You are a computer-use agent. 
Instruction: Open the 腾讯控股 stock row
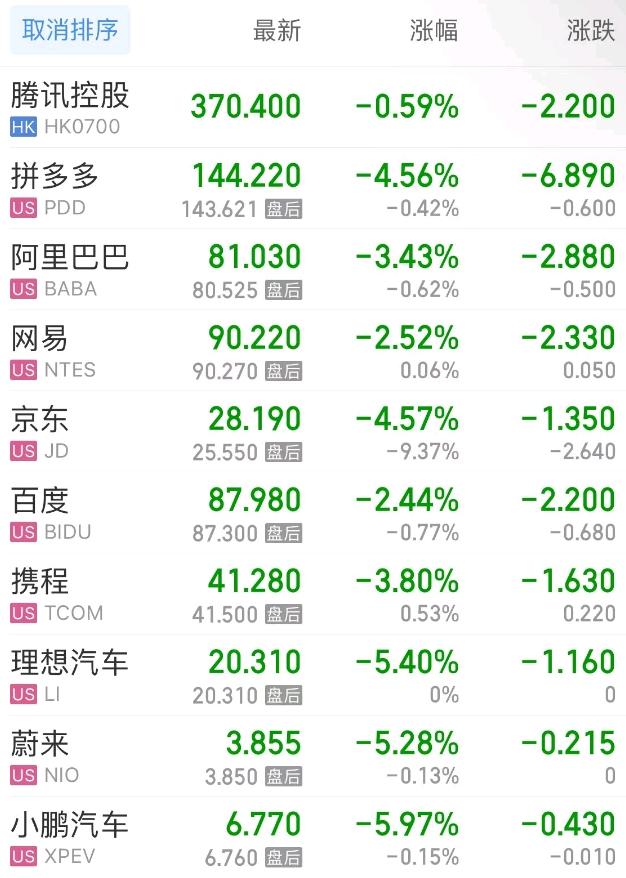[x=313, y=108]
